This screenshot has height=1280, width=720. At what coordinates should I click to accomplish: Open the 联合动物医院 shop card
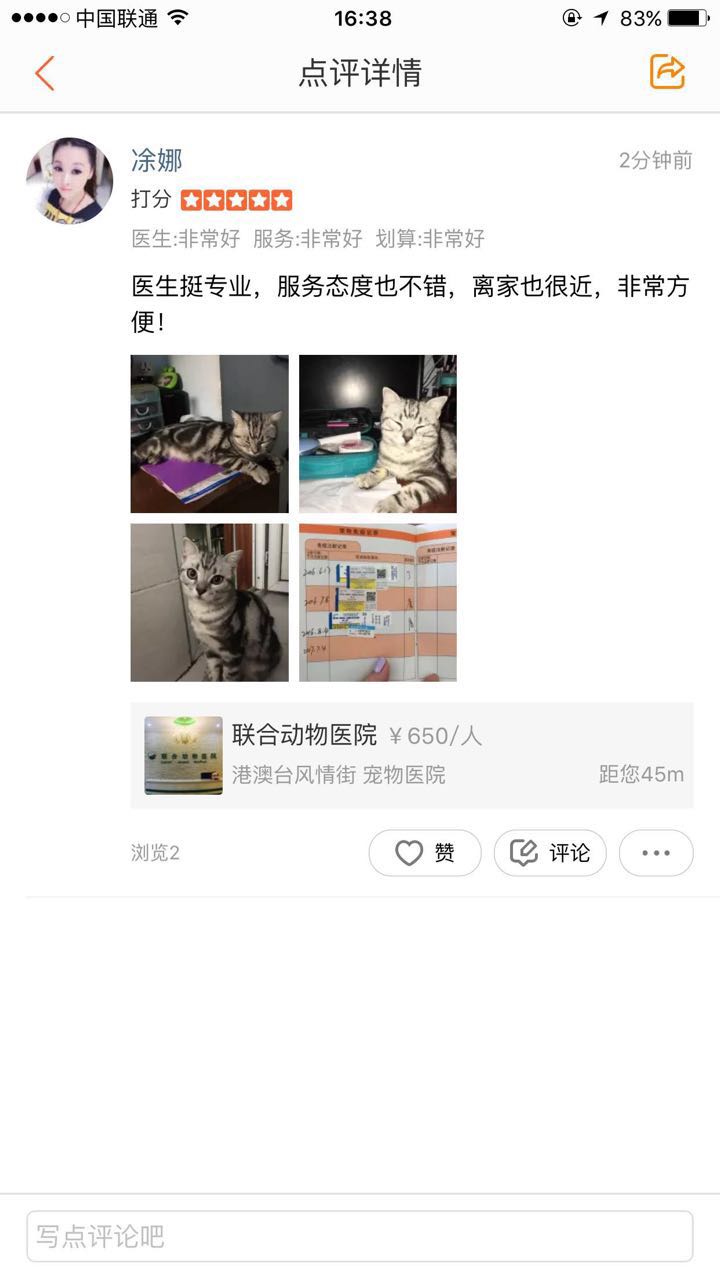point(411,755)
